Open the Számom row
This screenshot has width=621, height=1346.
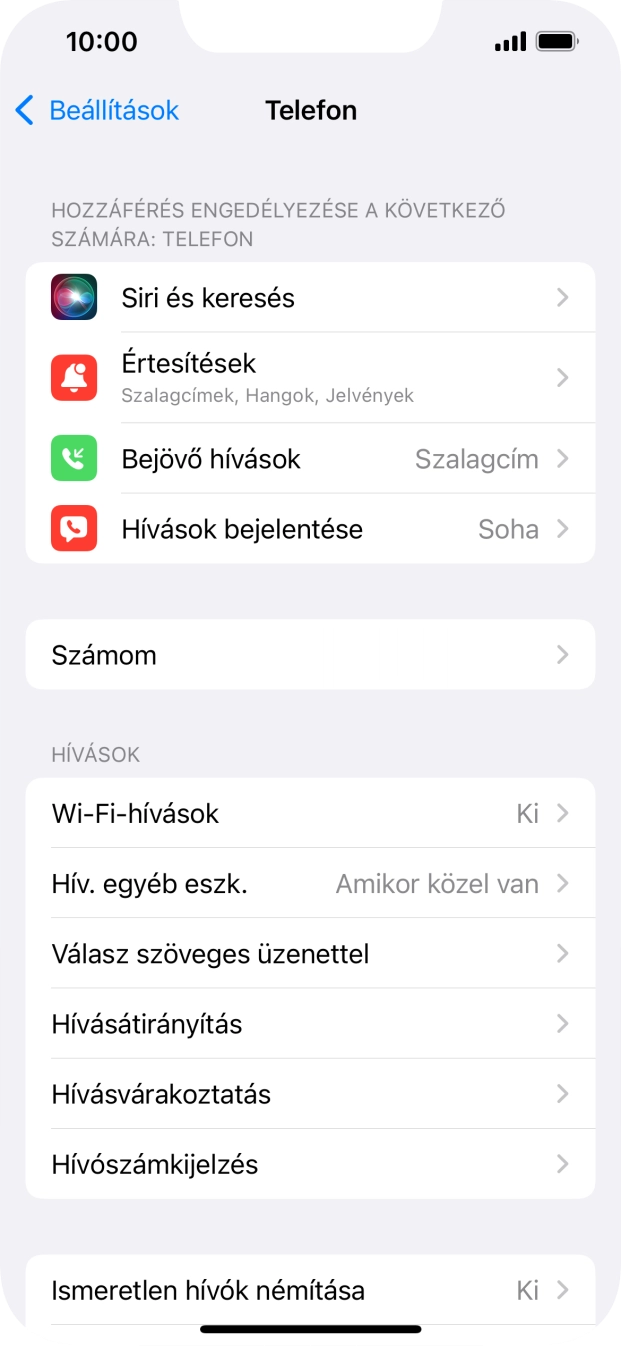[310, 655]
